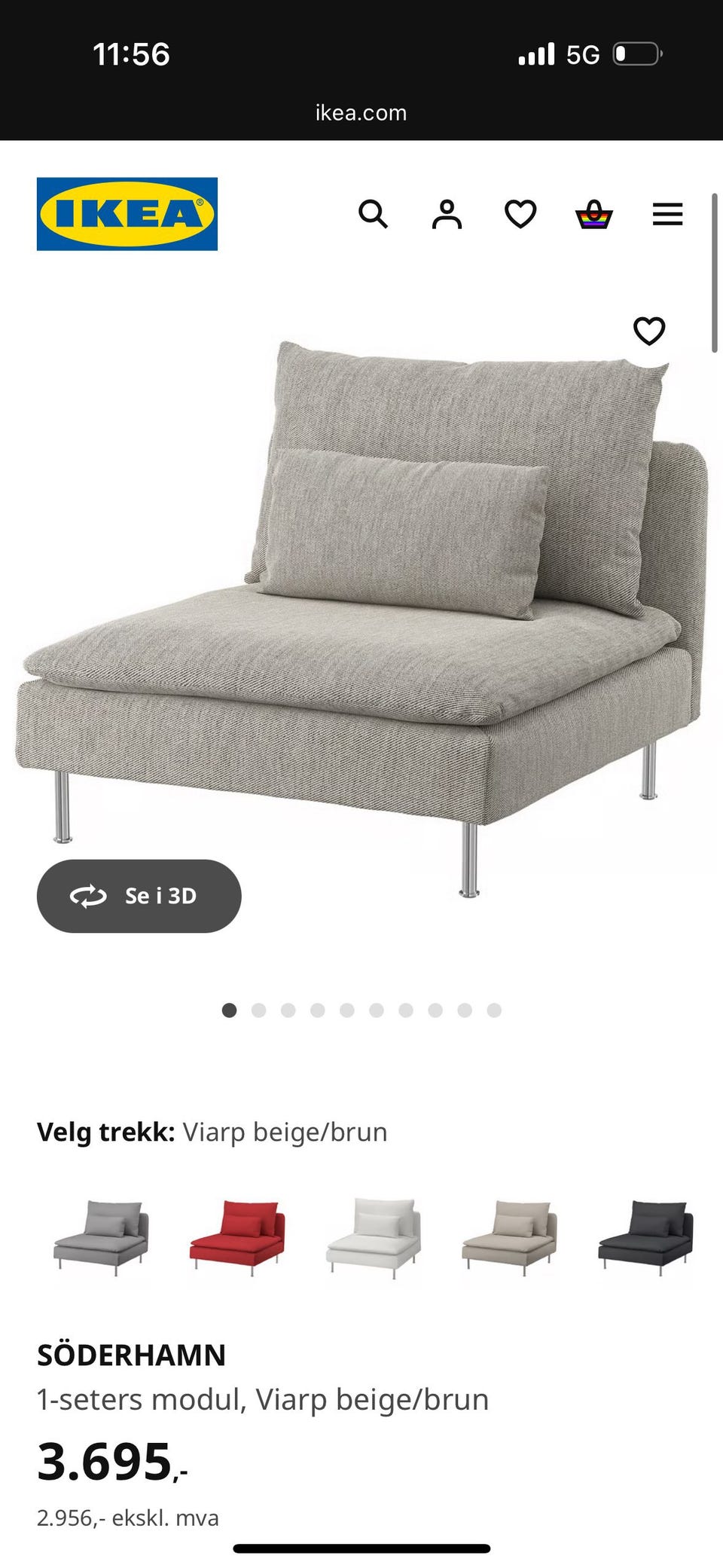Image resolution: width=723 pixels, height=1568 pixels.
Task: Select the beige cover option
Action: [x=510, y=1236]
